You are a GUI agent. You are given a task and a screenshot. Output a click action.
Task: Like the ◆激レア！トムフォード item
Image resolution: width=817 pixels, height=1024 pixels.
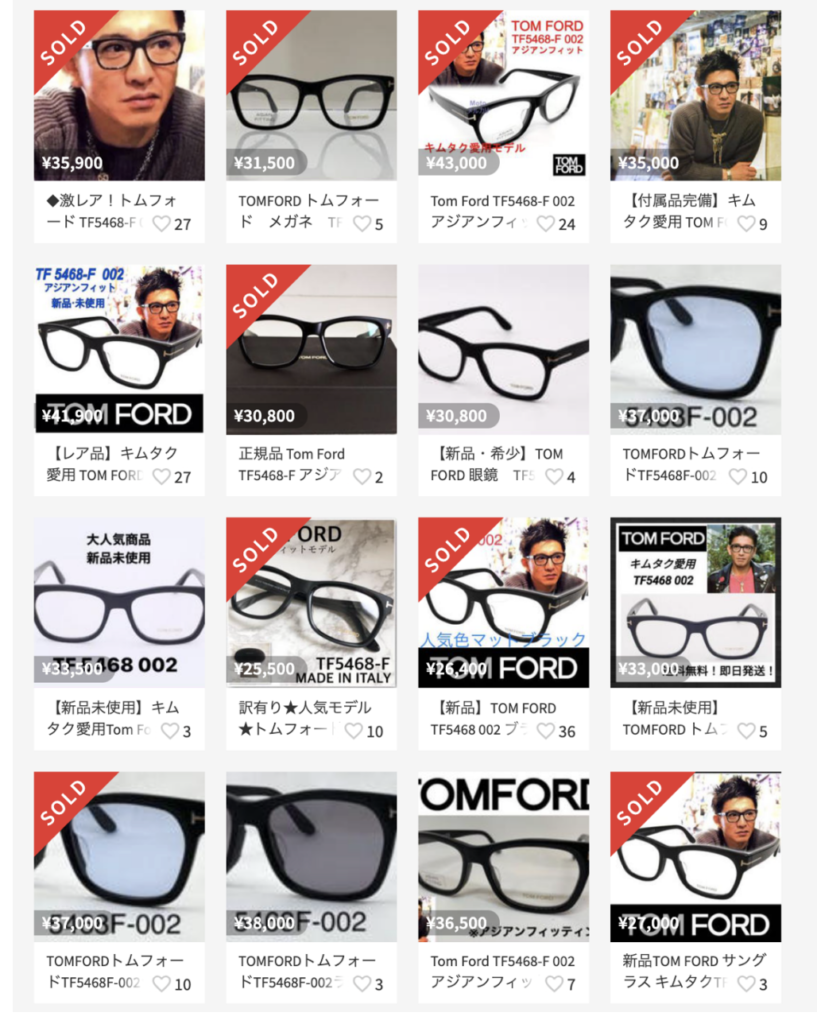coord(162,223)
